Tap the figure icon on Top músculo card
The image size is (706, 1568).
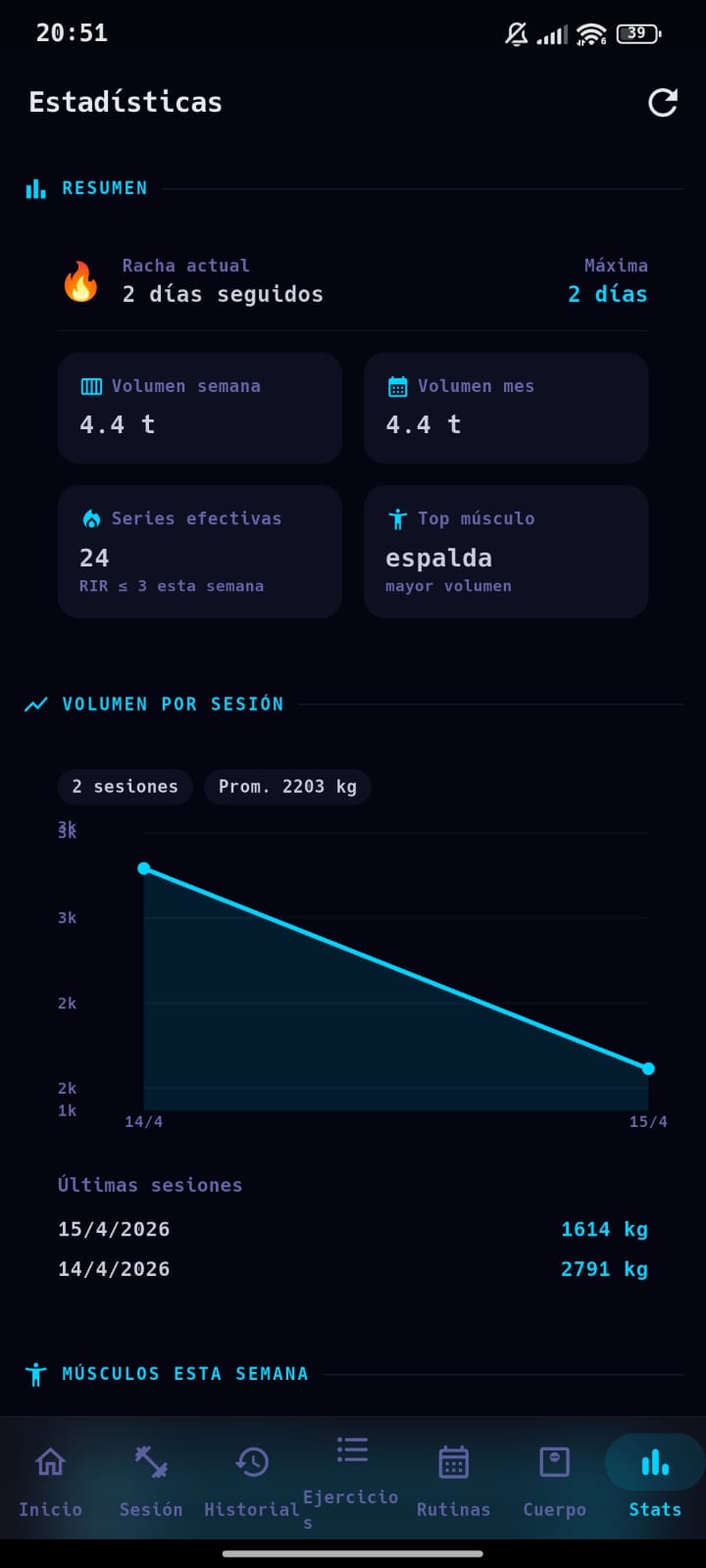click(x=398, y=517)
